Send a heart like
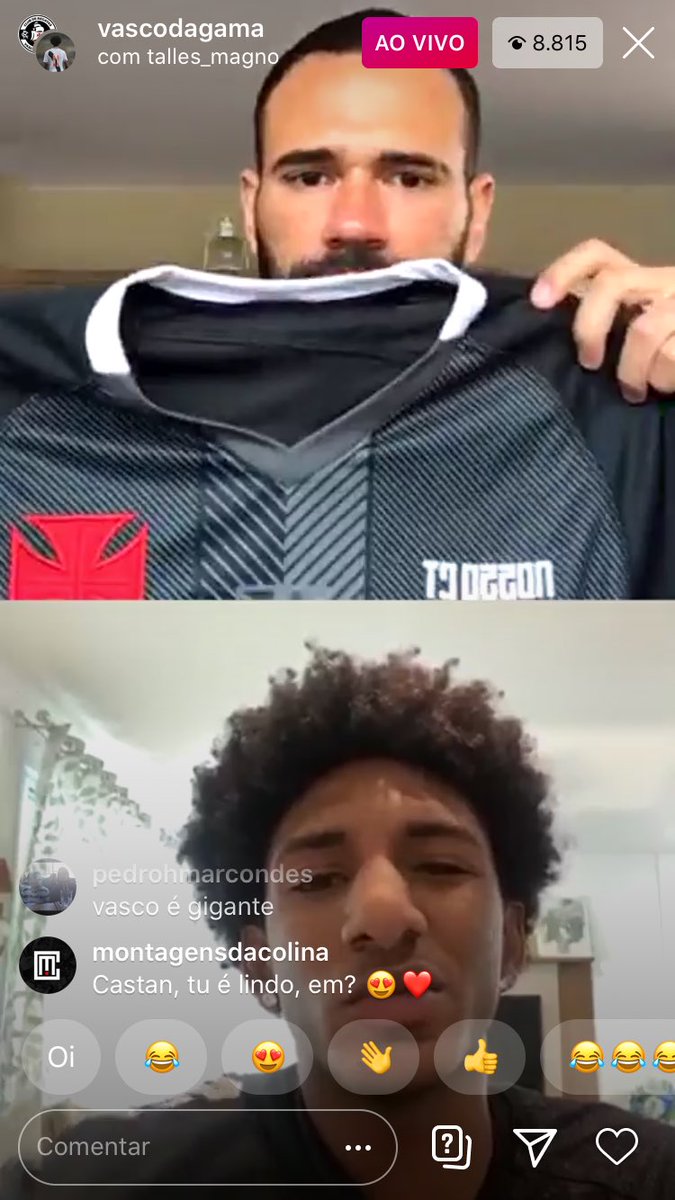The width and height of the screenshot is (675, 1200). (x=616, y=1146)
